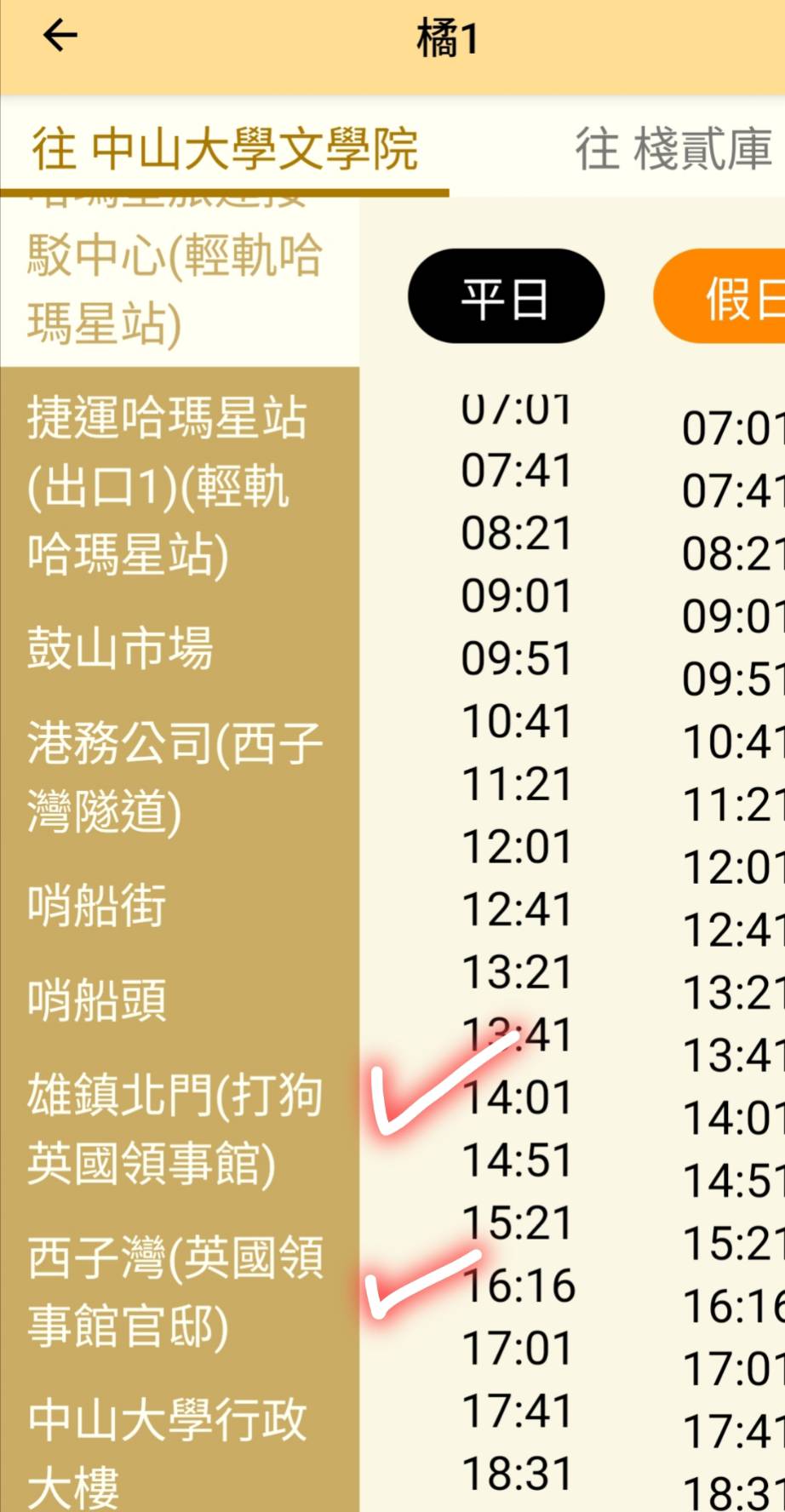The height and width of the screenshot is (1512, 785).
Task: Select stop 哨船街
Action: [180, 905]
